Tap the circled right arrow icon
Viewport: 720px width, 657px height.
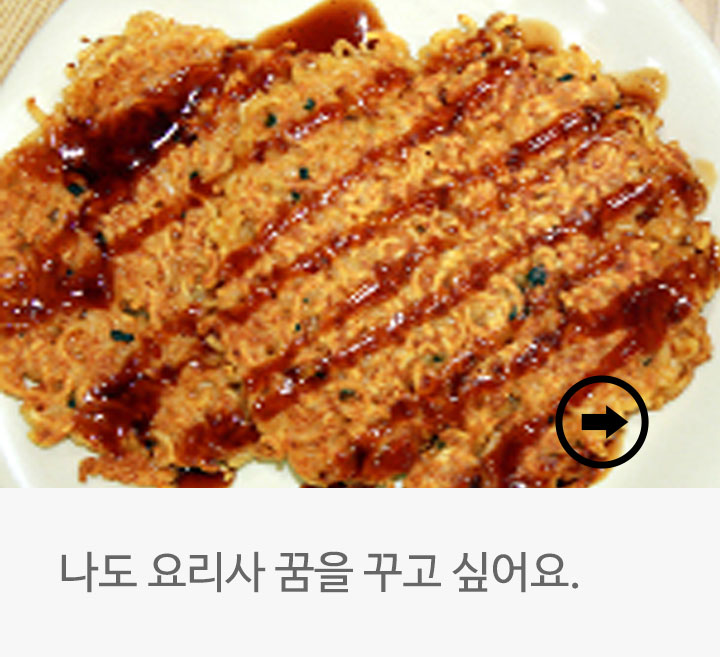point(602,423)
